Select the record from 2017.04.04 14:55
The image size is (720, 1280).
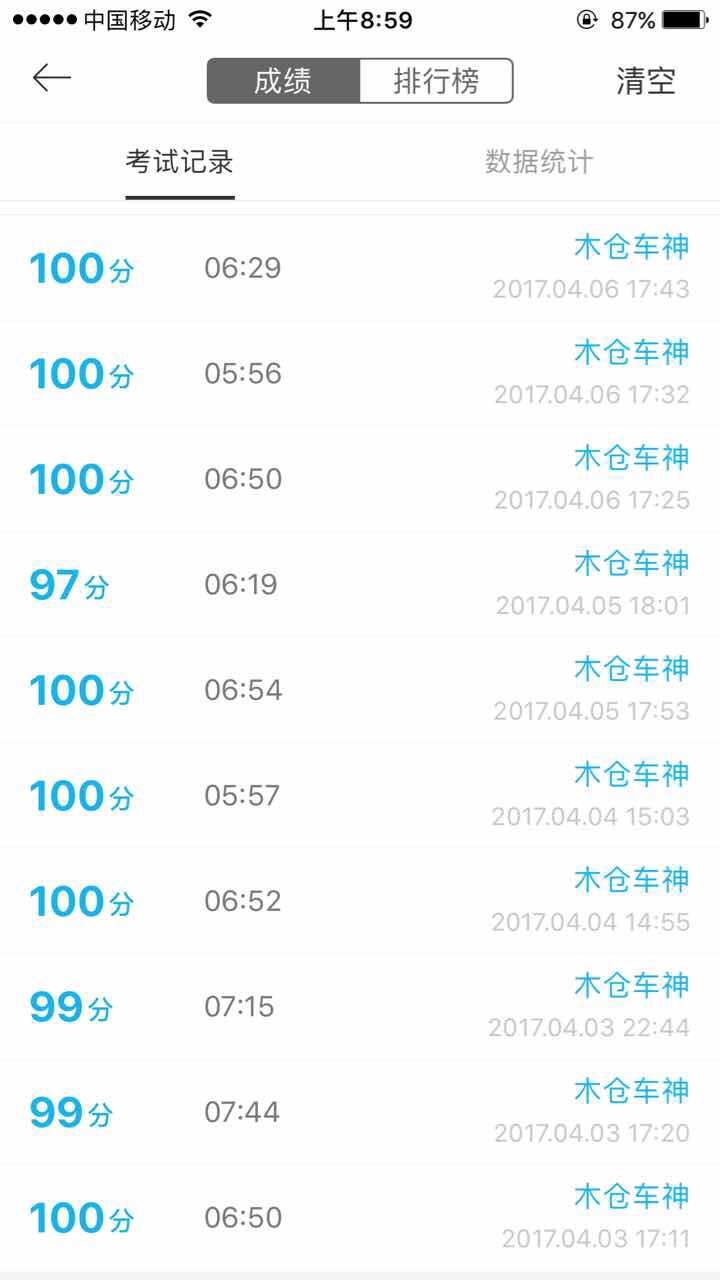coord(360,901)
